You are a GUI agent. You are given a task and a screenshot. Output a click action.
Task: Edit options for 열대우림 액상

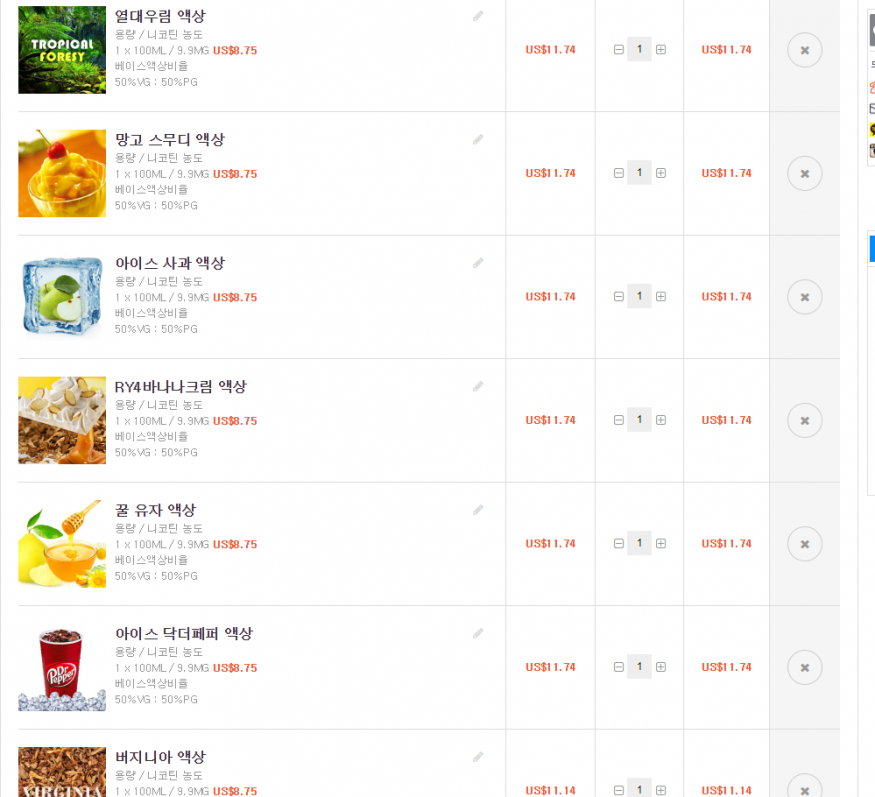478,16
